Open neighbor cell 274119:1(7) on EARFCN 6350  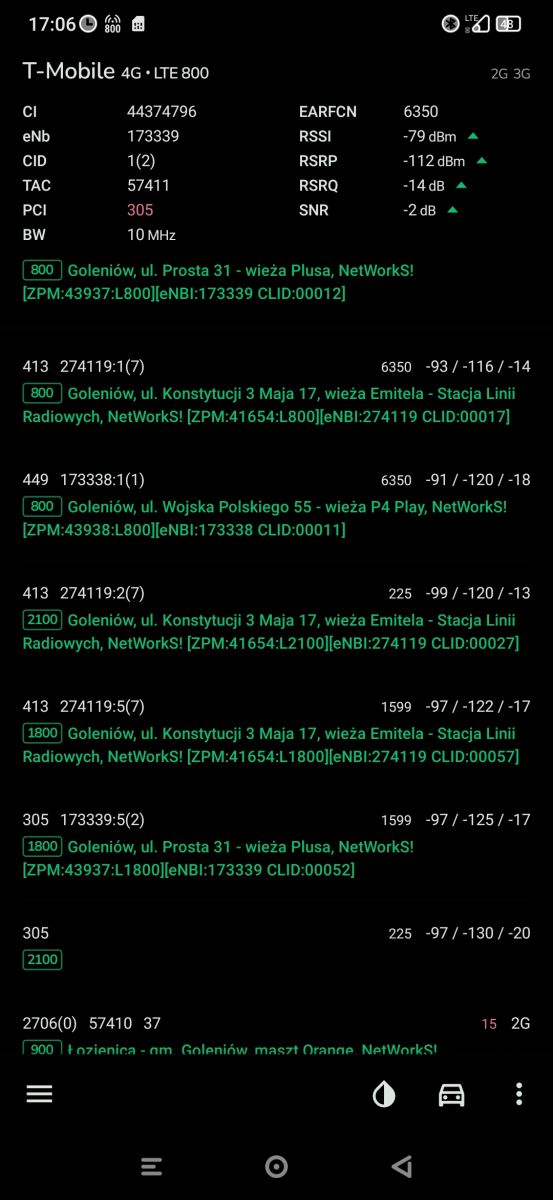click(276, 391)
